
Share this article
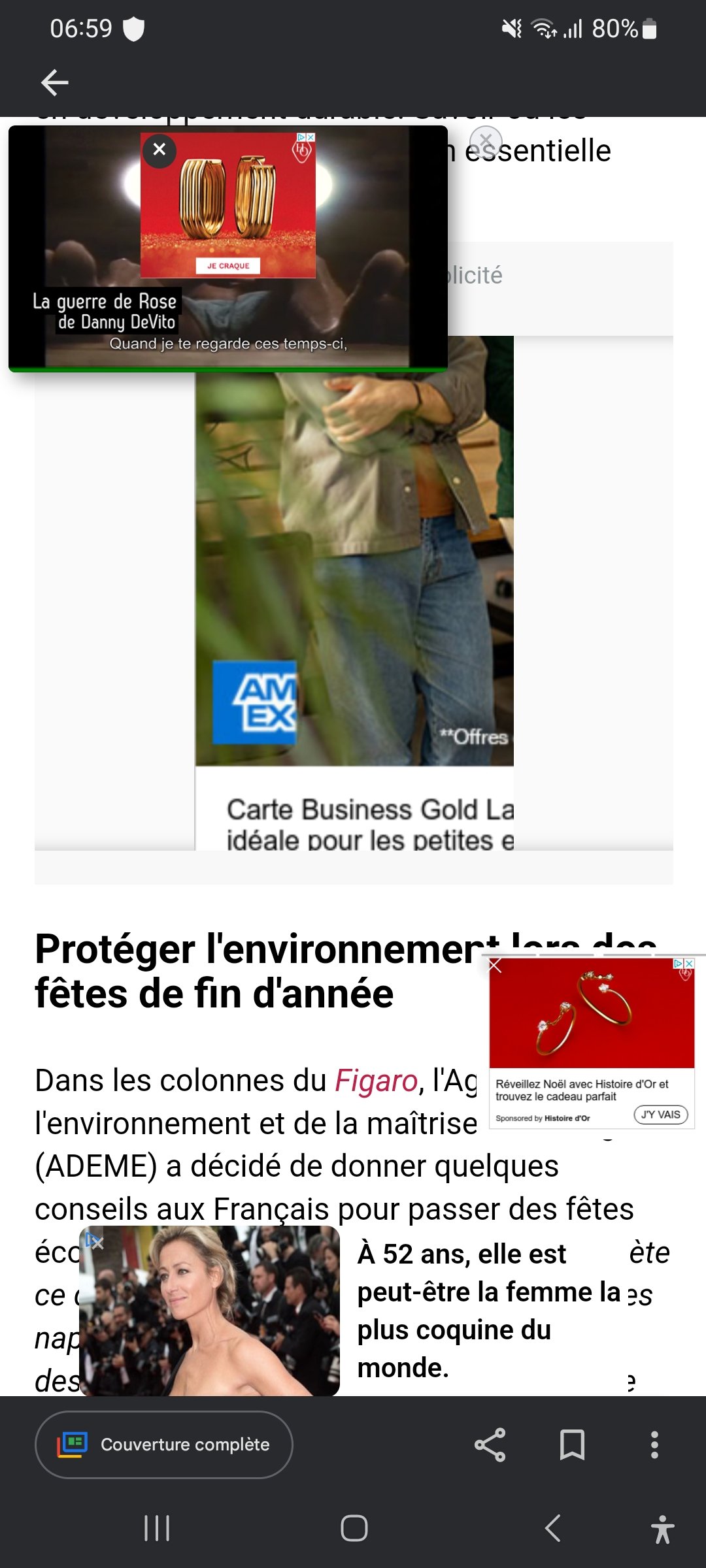click(x=490, y=1445)
